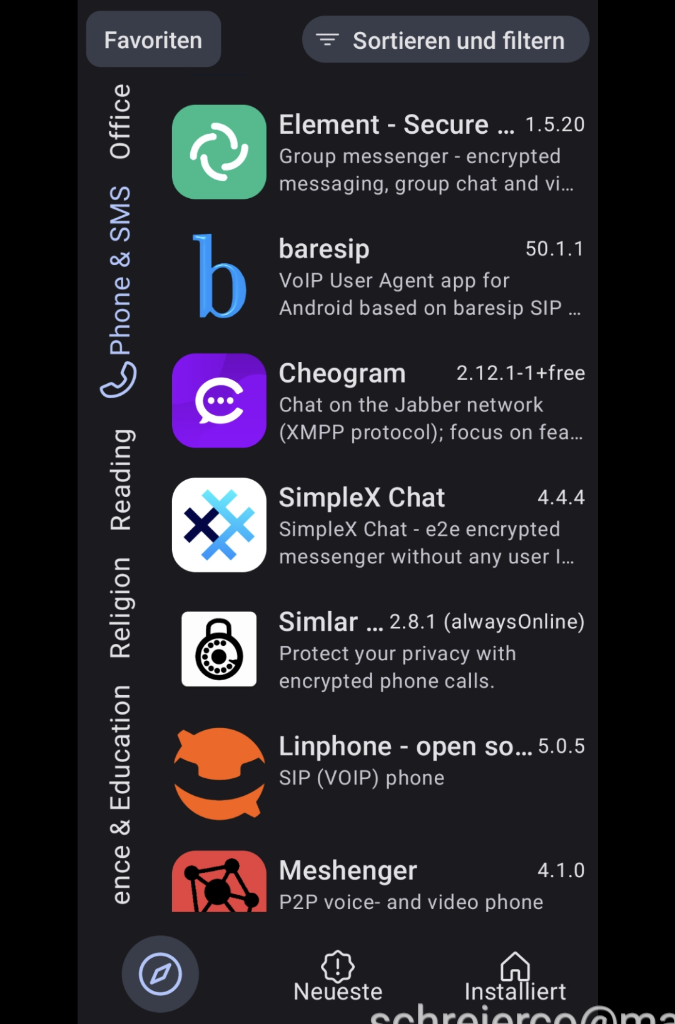675x1024 pixels.
Task: Switch to the Science & Education category
Action: 121,795
